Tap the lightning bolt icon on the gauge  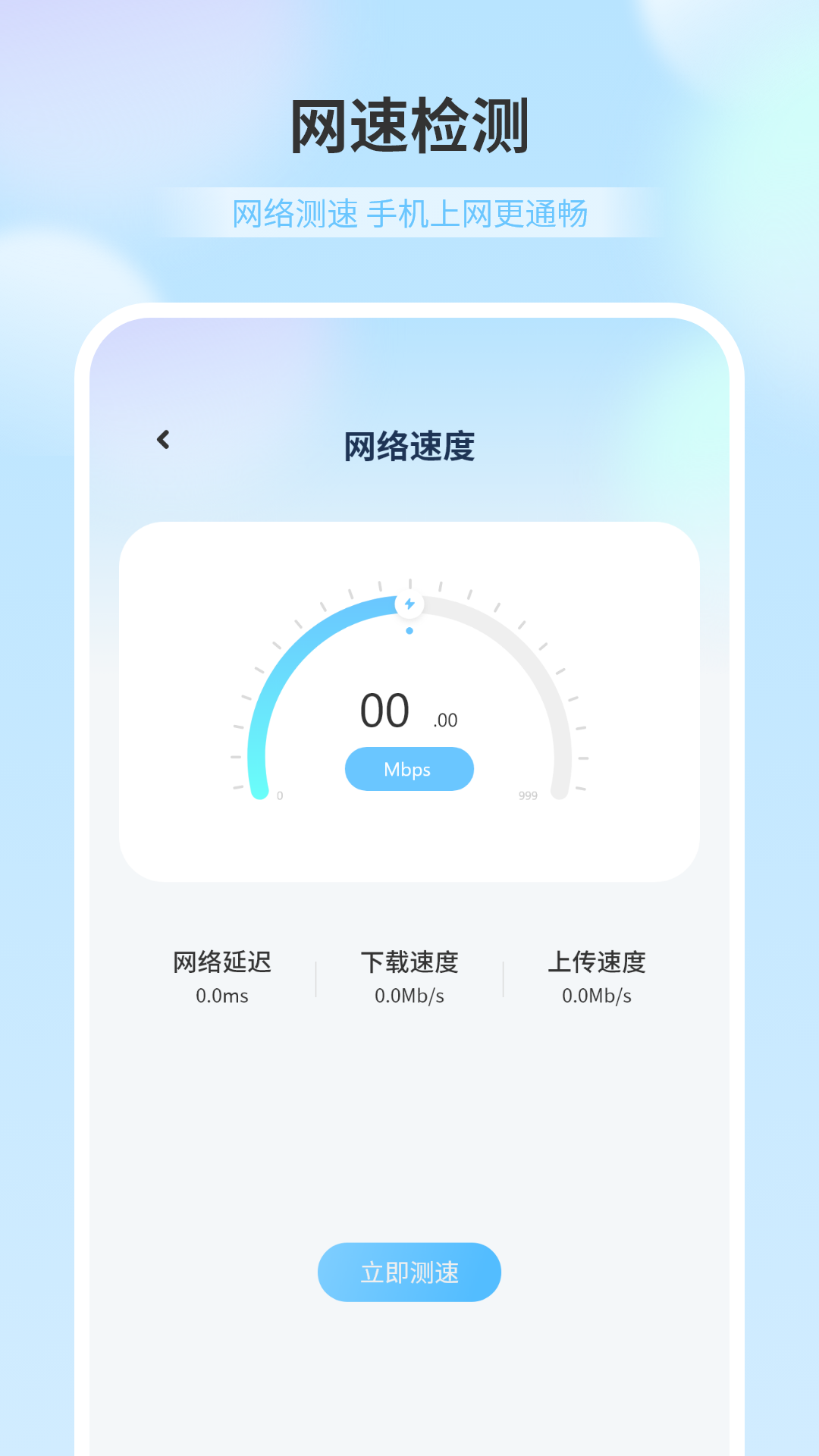[409, 604]
